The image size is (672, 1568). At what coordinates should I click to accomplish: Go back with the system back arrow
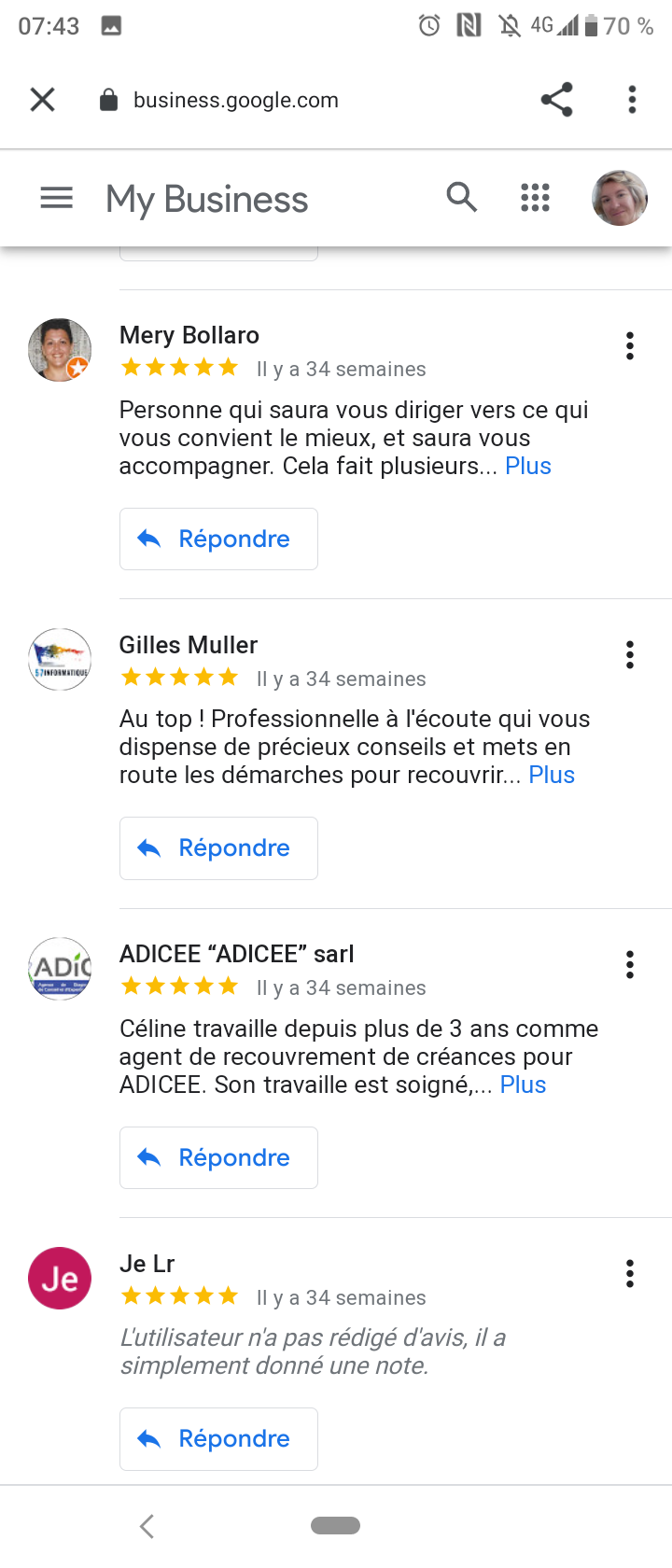point(147,1526)
